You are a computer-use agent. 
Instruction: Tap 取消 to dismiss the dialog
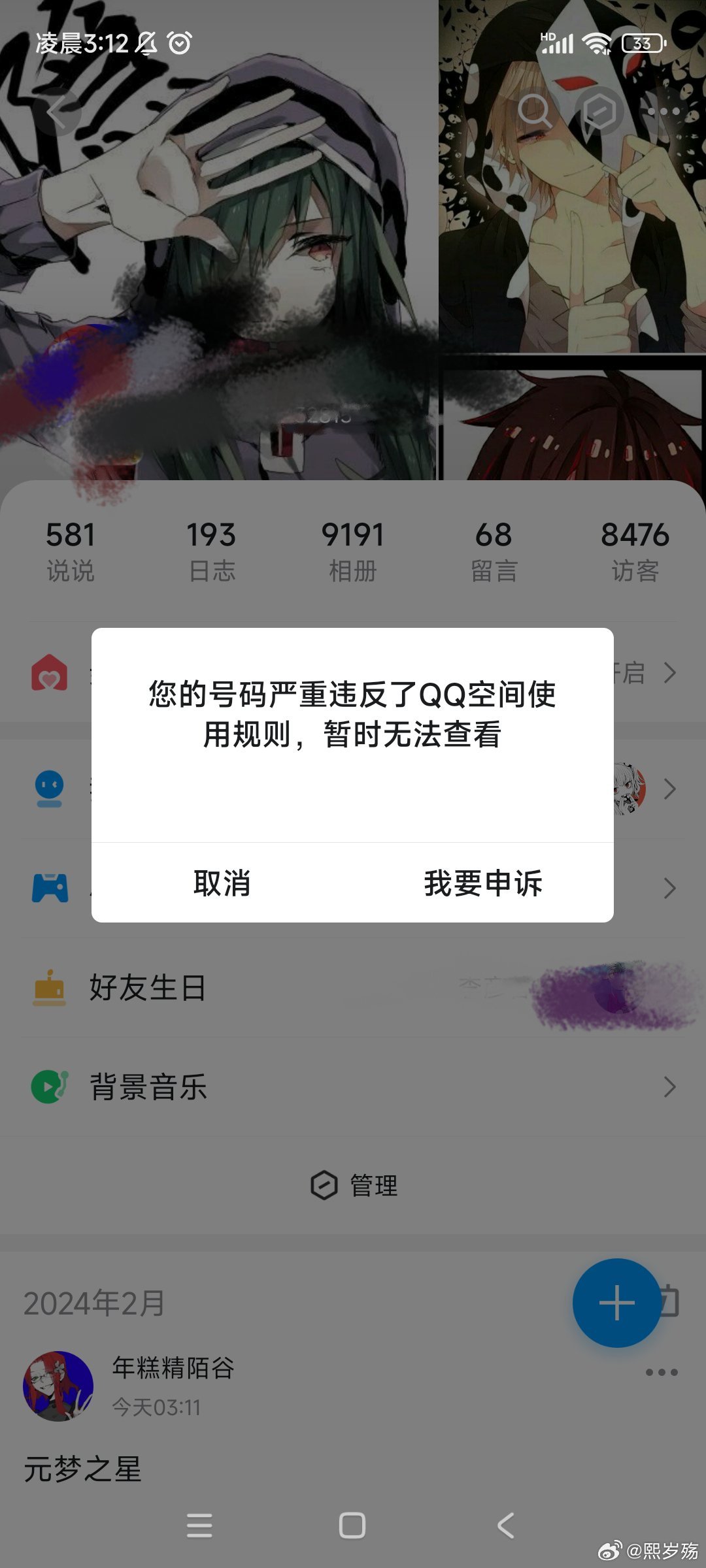coord(222,883)
